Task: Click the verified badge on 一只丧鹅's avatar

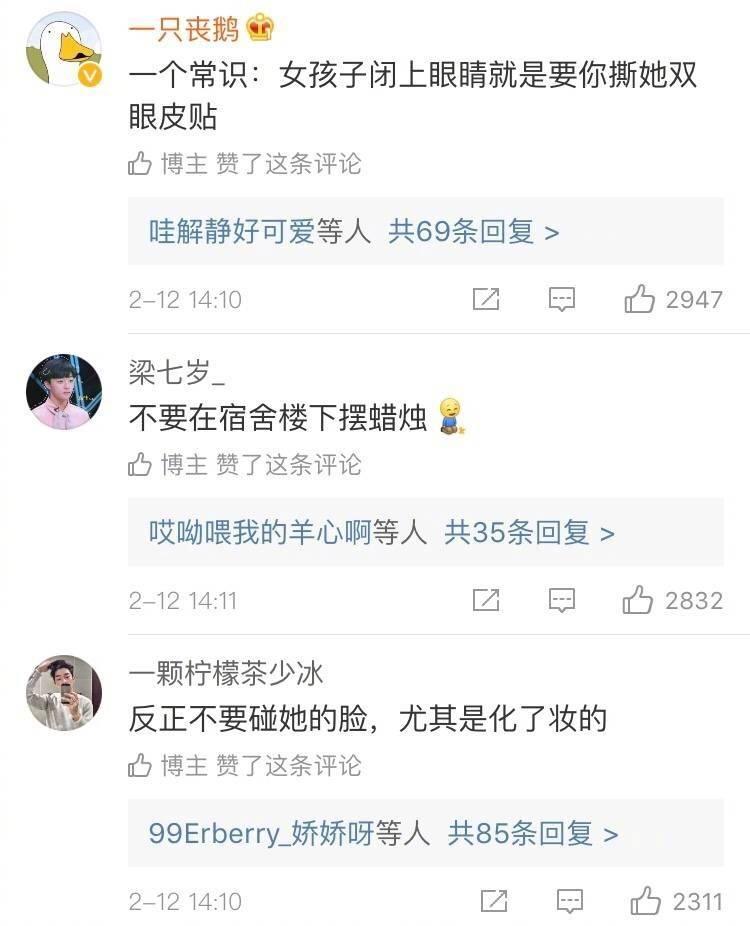Action: 92,72
